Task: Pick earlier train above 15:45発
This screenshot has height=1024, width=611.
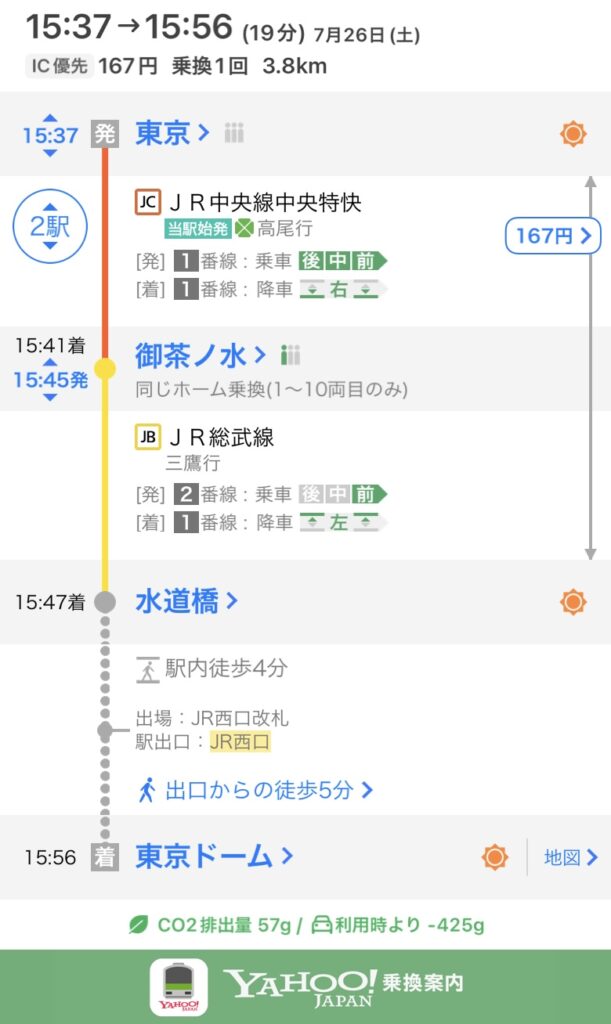Action: point(50,363)
